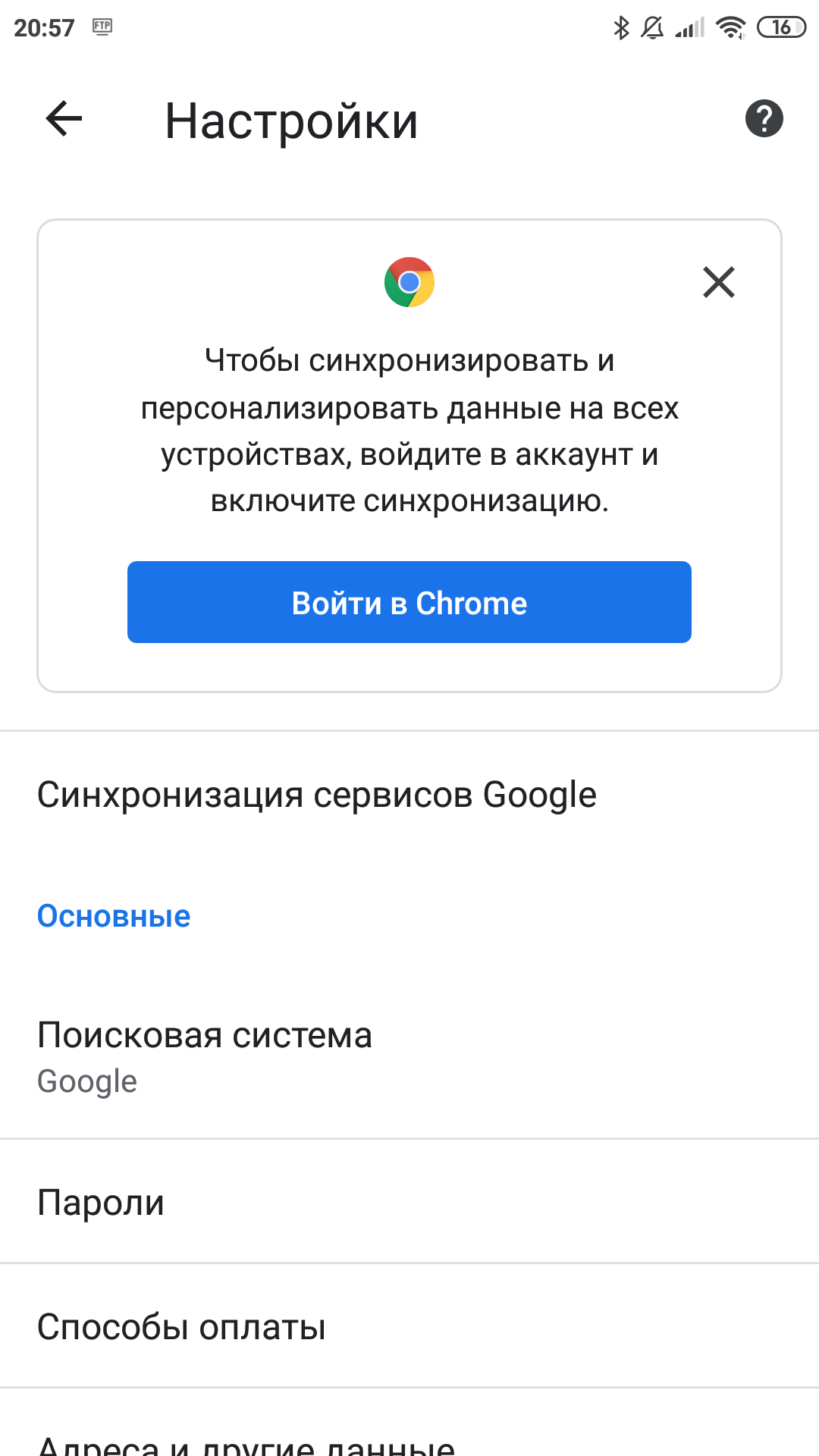Open the Пароли settings

pyautogui.click(x=409, y=1201)
